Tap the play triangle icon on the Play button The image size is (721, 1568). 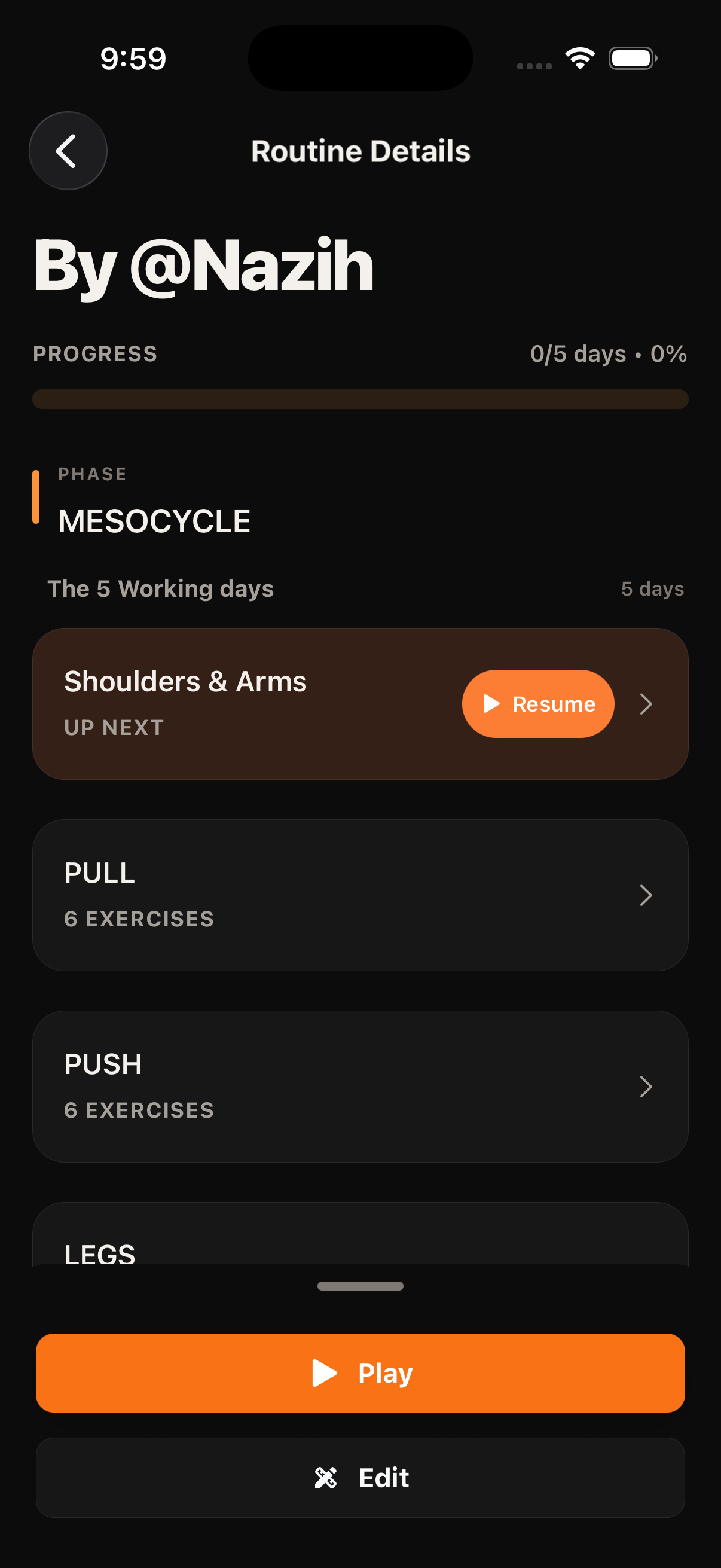(324, 1372)
